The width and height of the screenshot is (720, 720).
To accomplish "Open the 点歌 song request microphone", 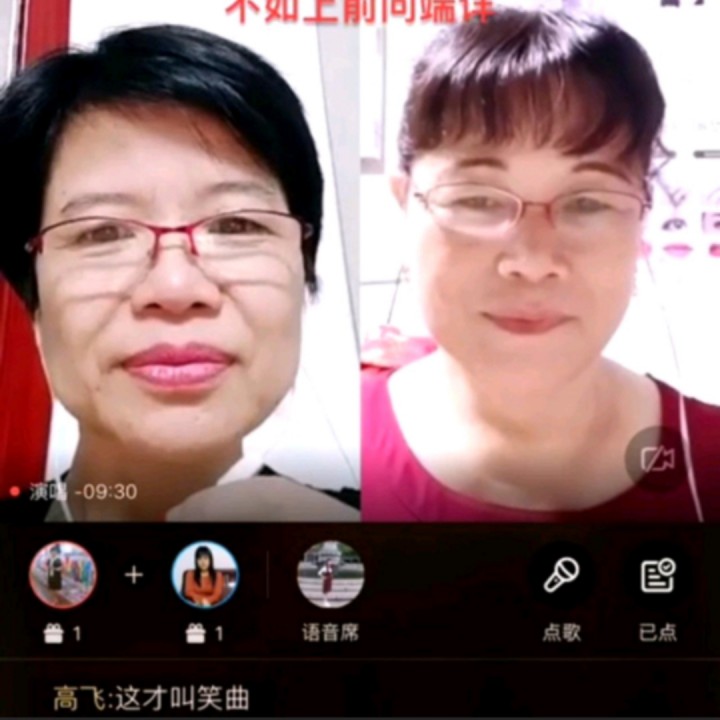I will click(x=562, y=576).
